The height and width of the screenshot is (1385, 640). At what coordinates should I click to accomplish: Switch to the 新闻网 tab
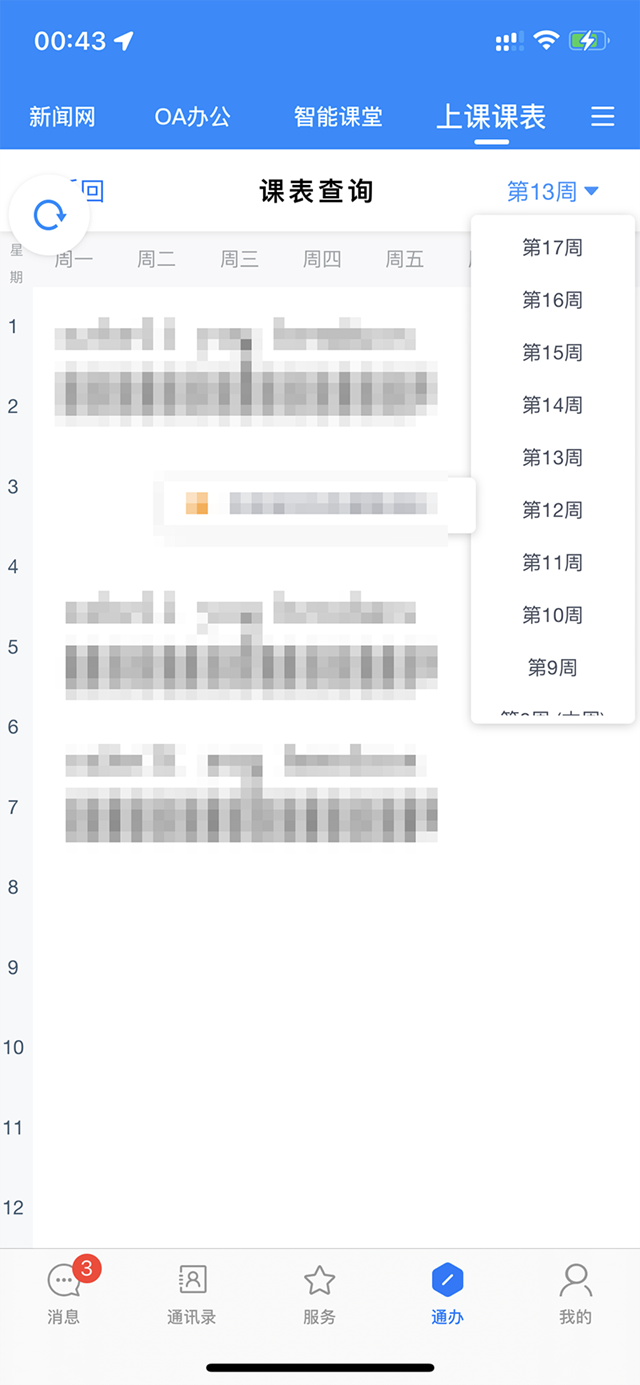[62, 117]
